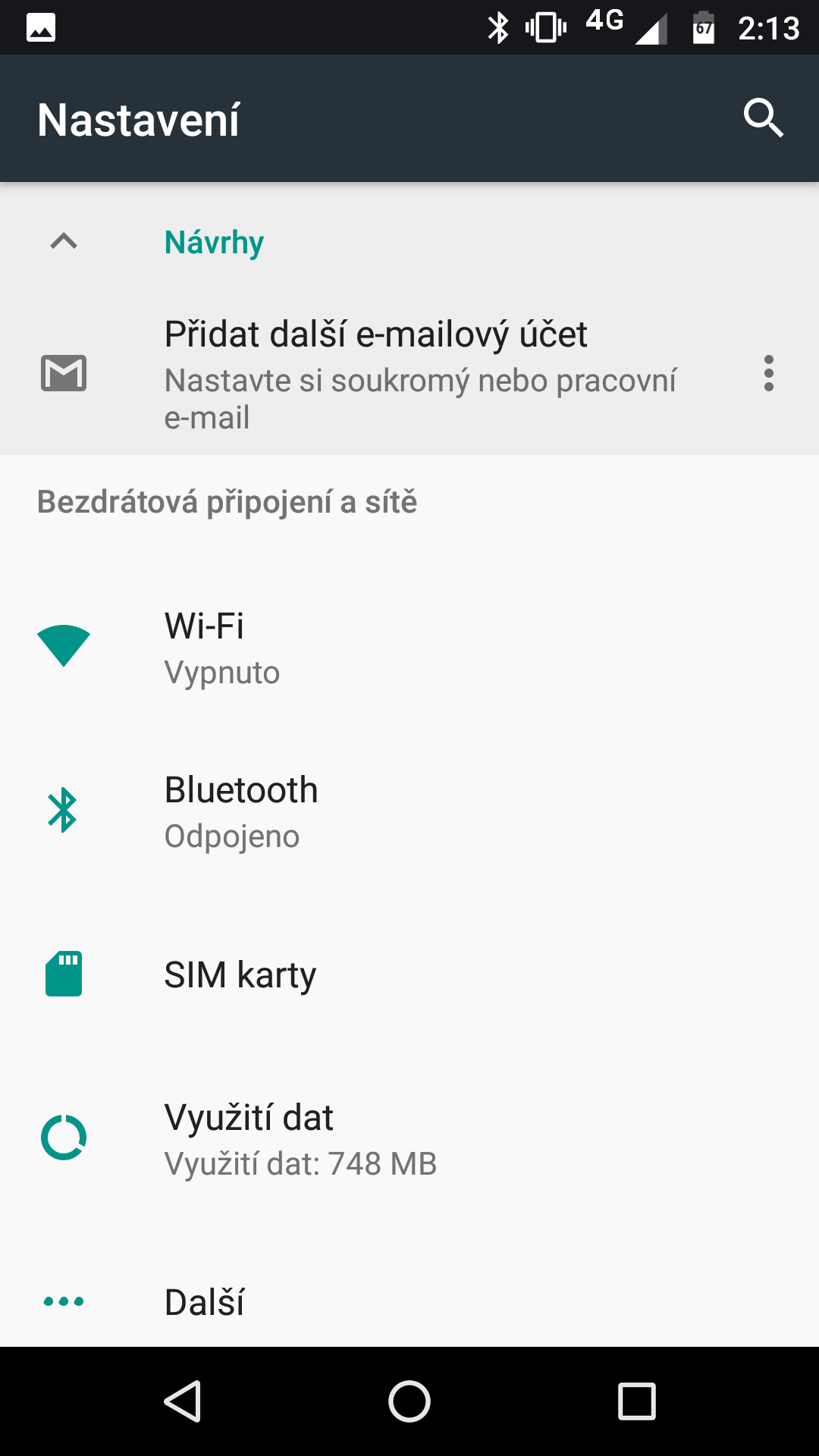Open Využití dat settings
This screenshot has height=1456, width=819.
coord(409,1138)
